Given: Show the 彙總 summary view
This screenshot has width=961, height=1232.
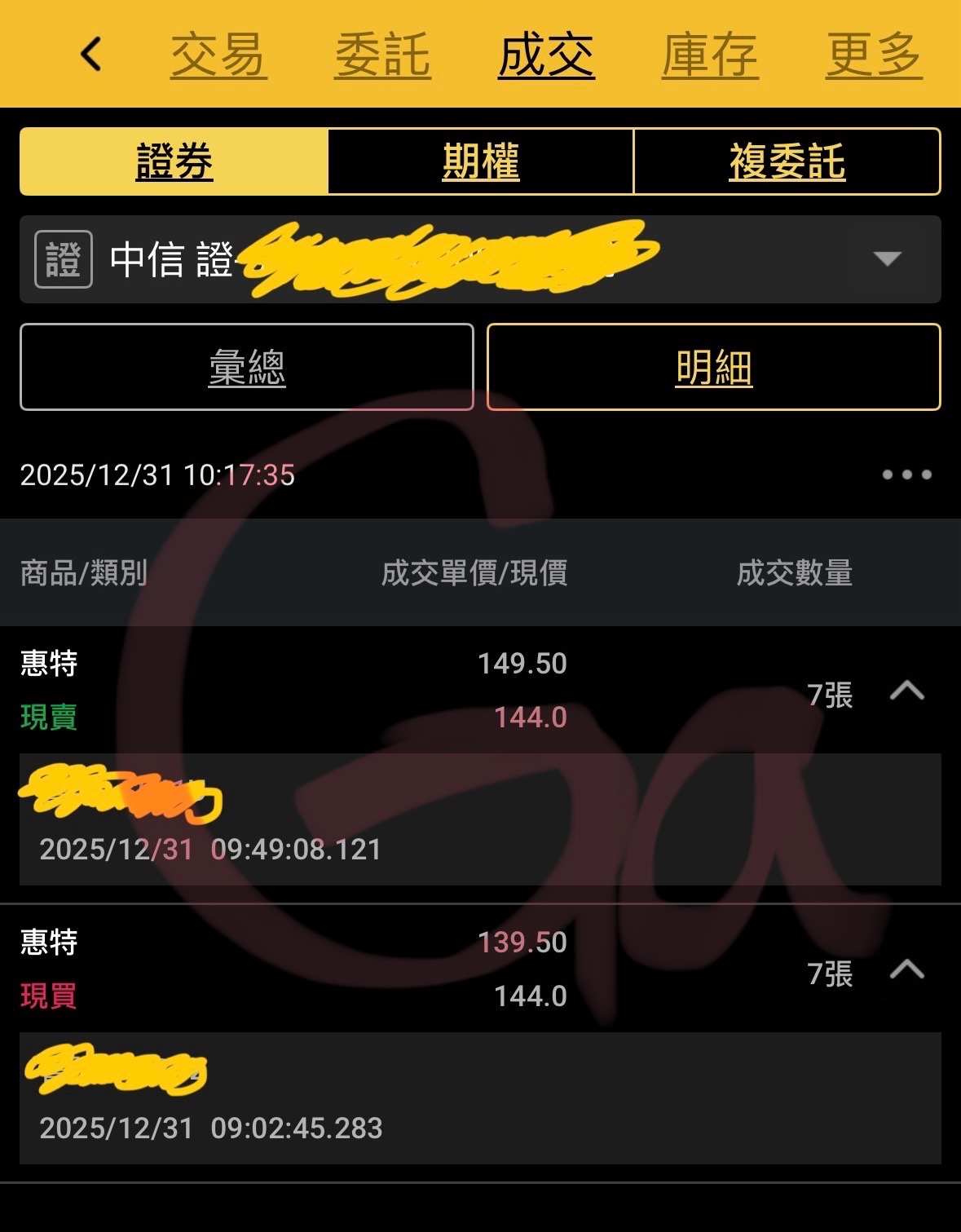Looking at the screenshot, I should [x=247, y=367].
